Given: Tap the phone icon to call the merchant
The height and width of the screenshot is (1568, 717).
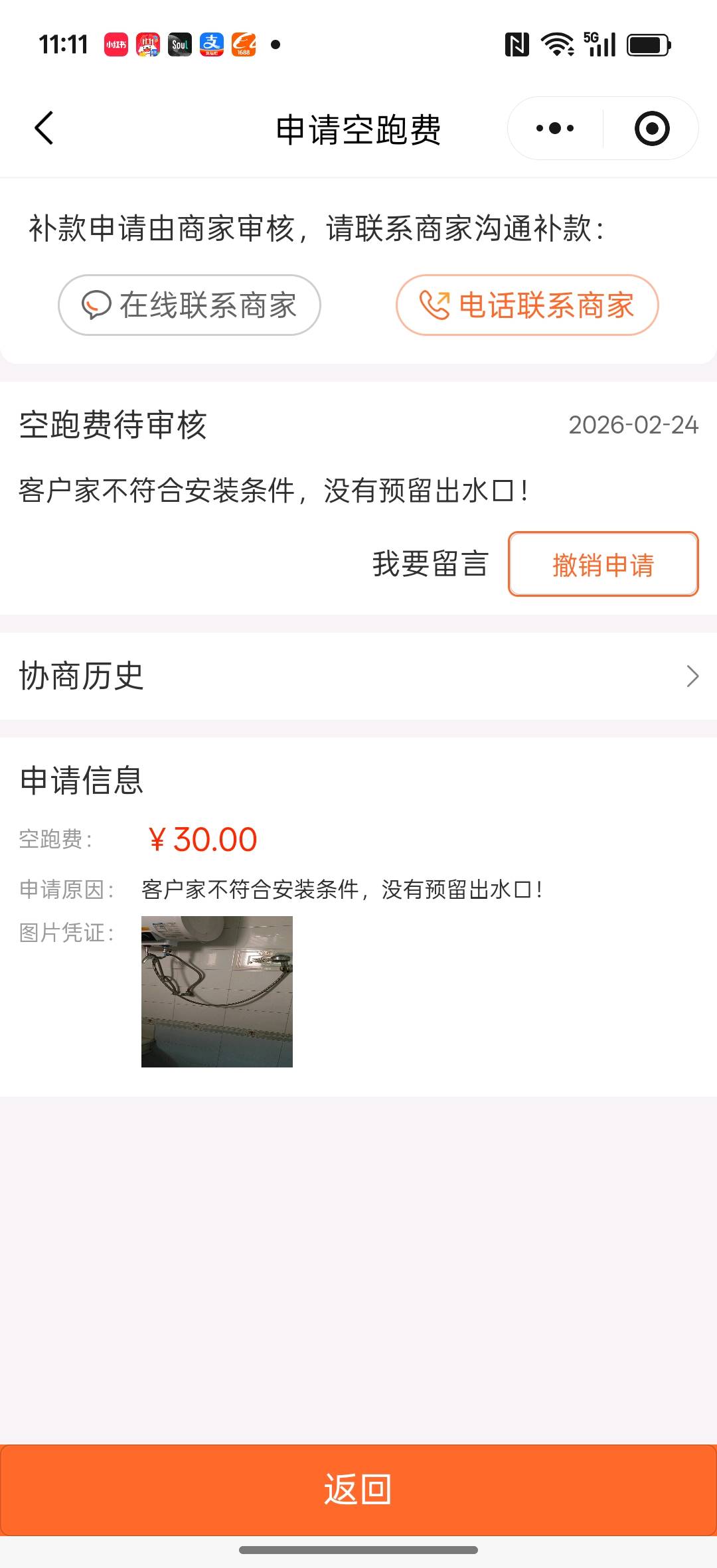Looking at the screenshot, I should coord(435,305).
